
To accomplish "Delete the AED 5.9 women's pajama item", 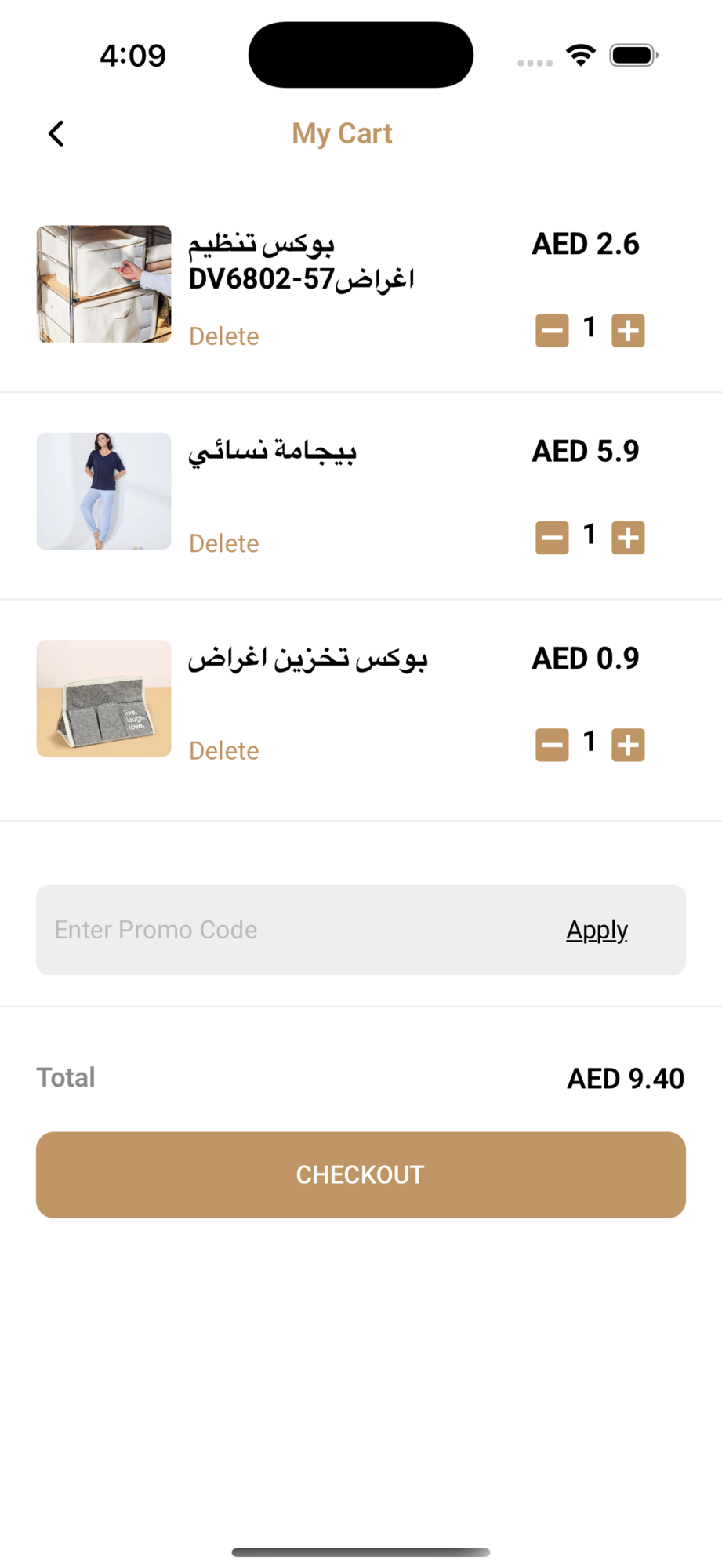I will pos(223,543).
